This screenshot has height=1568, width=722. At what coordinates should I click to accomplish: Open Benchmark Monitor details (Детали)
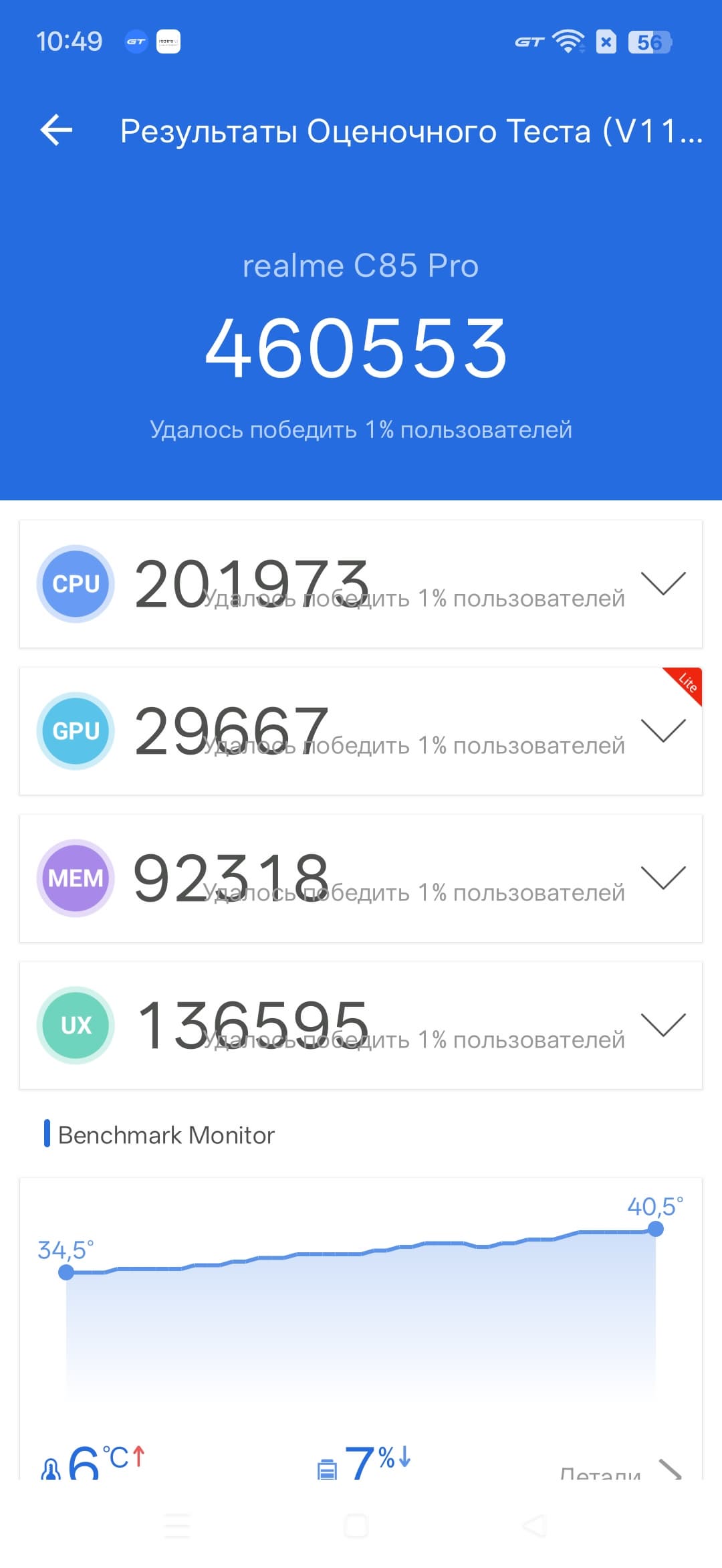[x=618, y=1472]
